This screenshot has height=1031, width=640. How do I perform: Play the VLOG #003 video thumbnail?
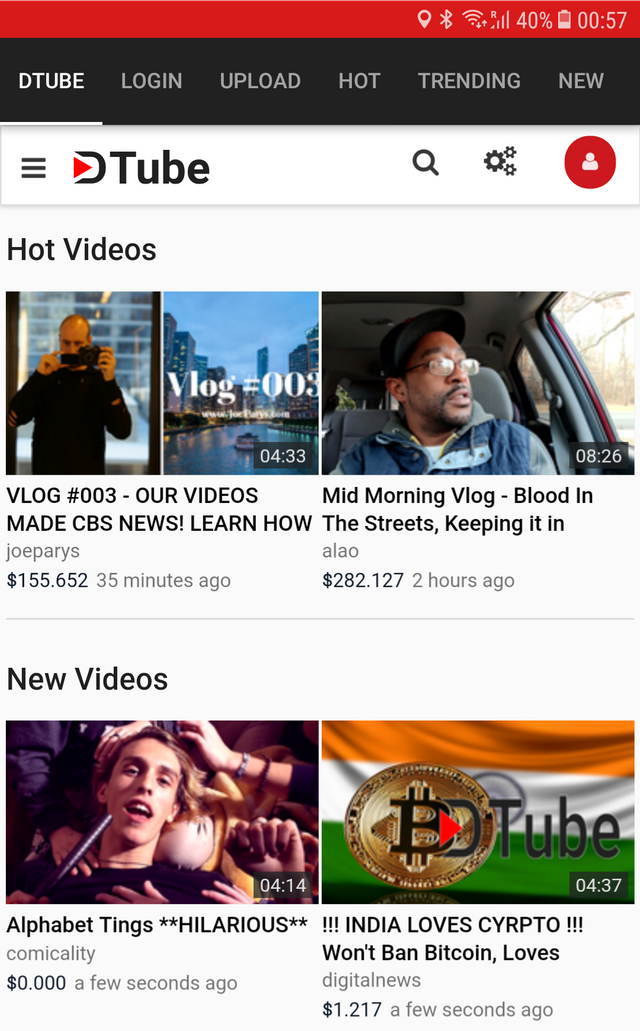(162, 383)
